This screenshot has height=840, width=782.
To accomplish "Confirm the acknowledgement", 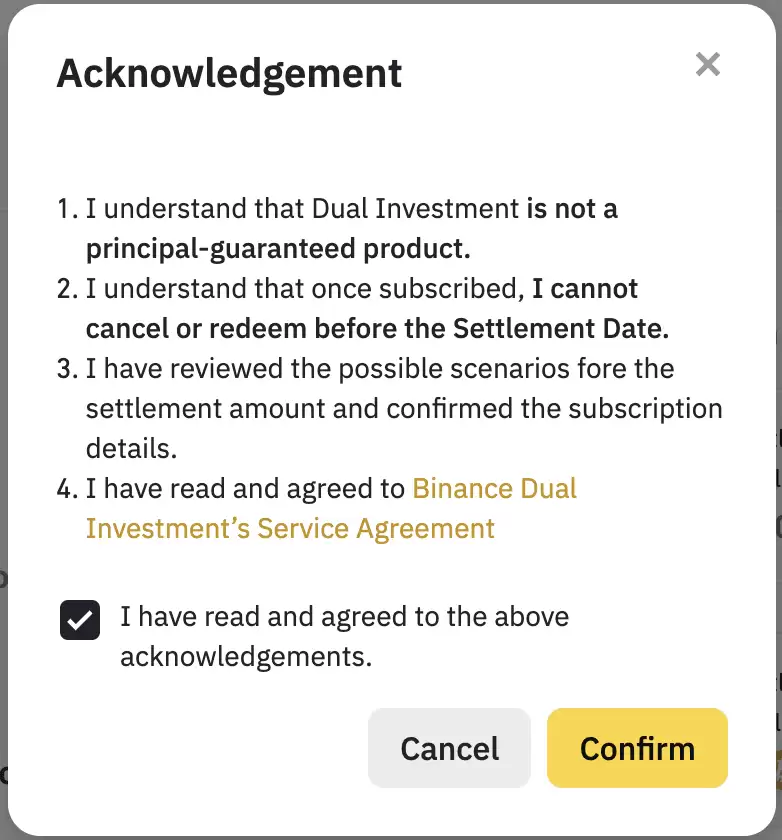I will point(637,748).
